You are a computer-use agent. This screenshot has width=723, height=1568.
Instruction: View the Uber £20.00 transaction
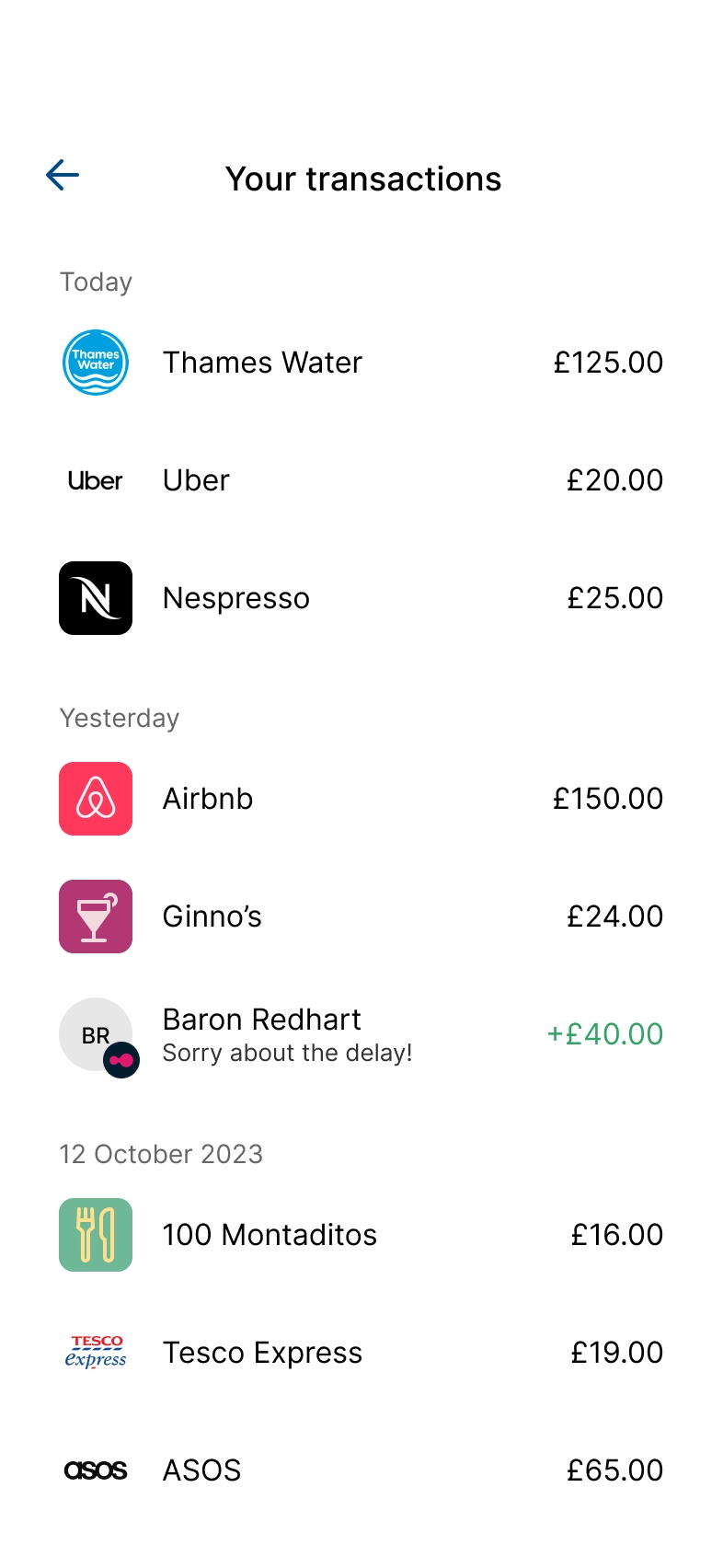[x=361, y=480]
